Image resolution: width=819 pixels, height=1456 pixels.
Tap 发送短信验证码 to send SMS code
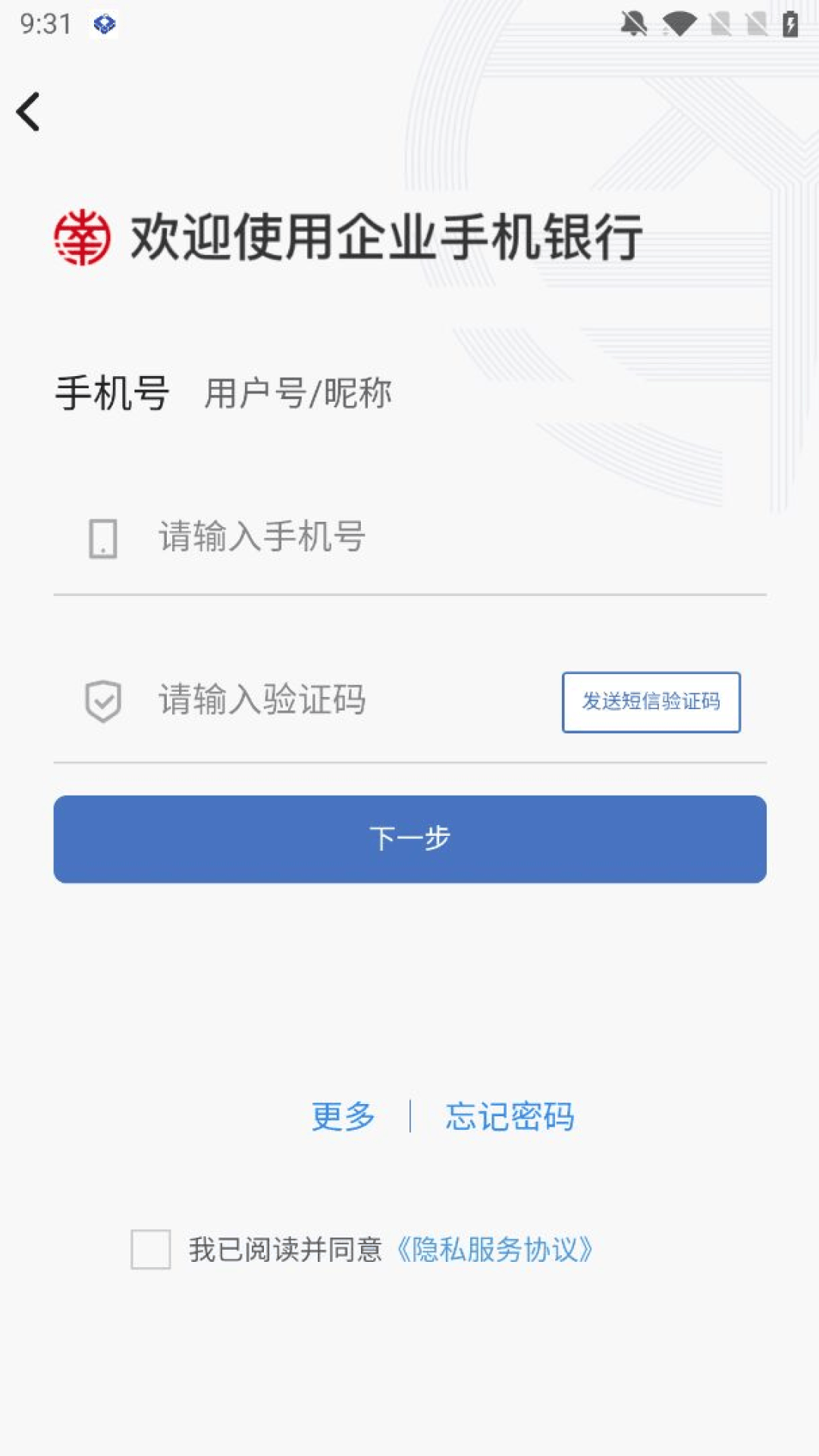[651, 701]
